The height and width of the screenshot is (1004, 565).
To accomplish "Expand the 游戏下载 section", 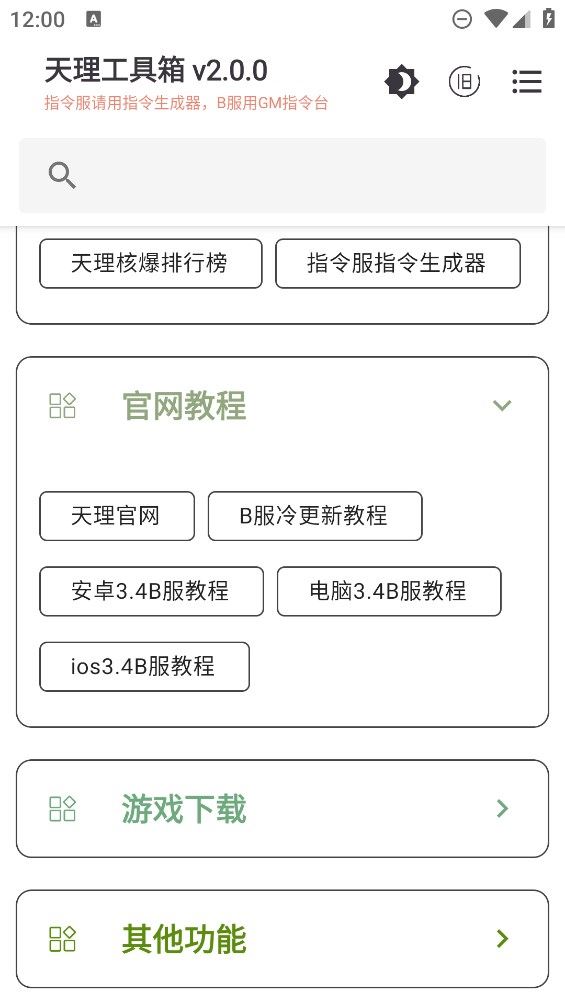I will pos(282,809).
